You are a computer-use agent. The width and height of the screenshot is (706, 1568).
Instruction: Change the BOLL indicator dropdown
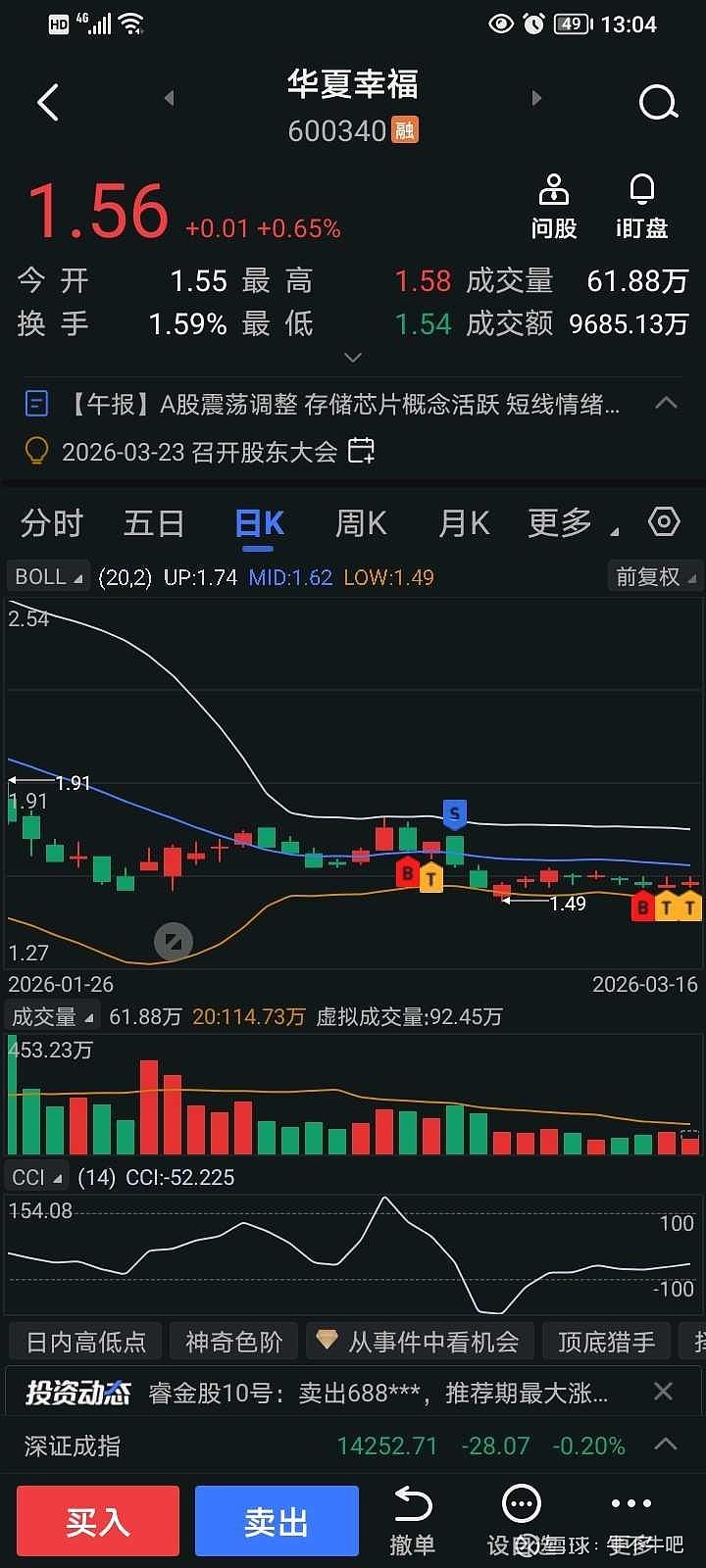[47, 577]
